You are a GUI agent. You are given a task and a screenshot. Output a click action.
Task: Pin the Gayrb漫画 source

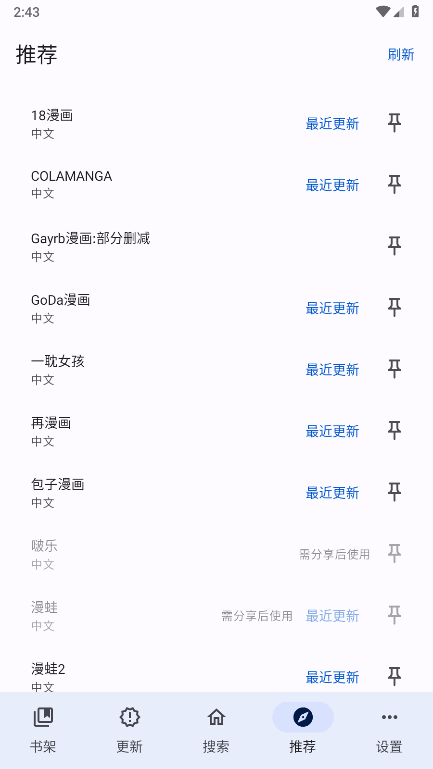(x=394, y=246)
